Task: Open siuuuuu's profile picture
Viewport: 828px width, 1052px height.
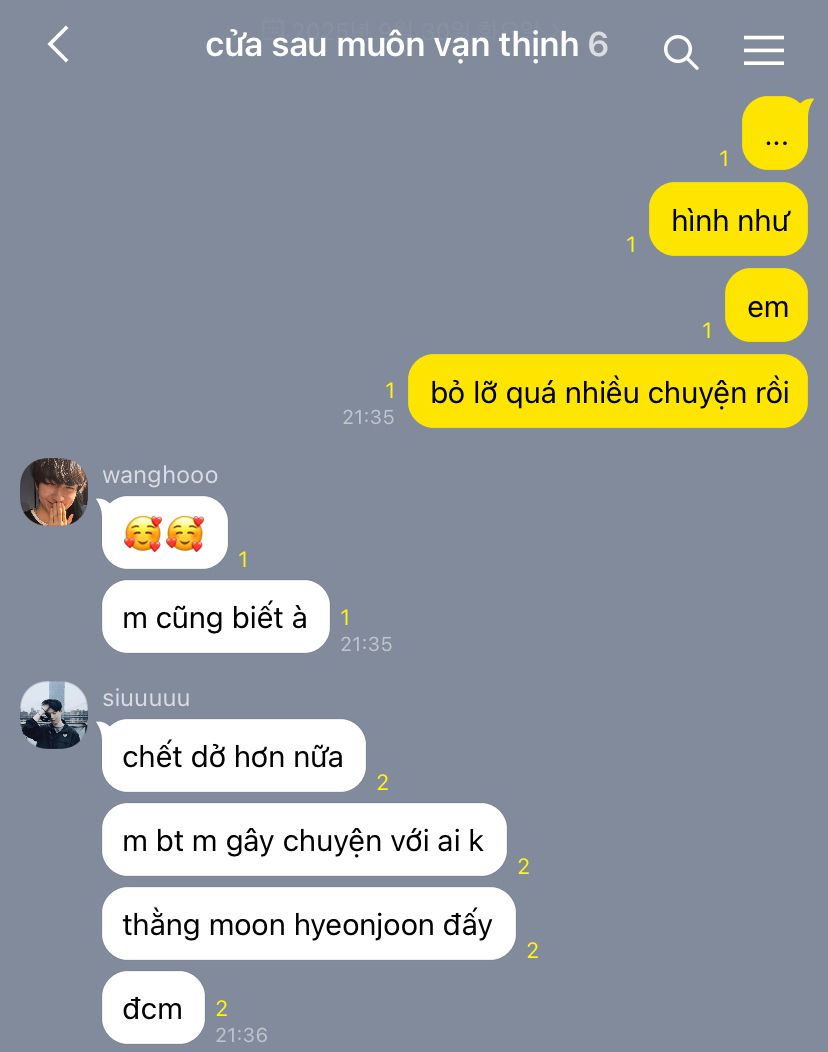Action: [54, 715]
